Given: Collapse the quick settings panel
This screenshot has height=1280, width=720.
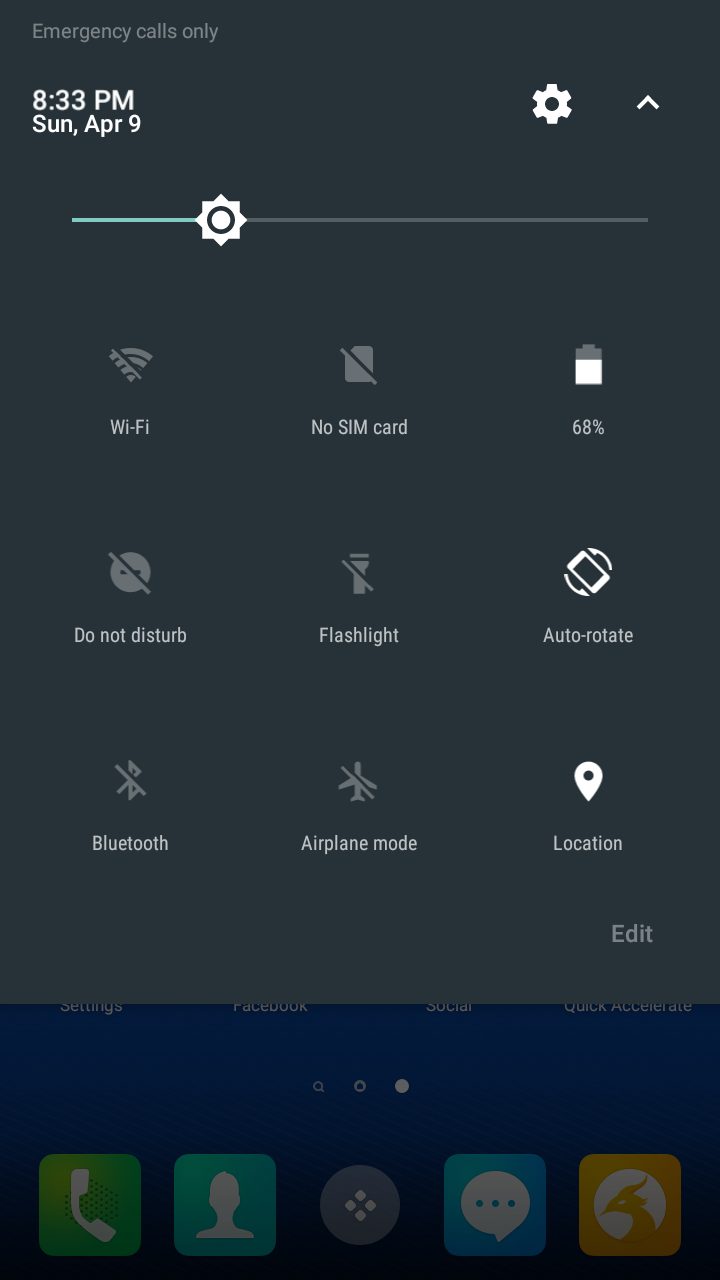Looking at the screenshot, I should [648, 103].
